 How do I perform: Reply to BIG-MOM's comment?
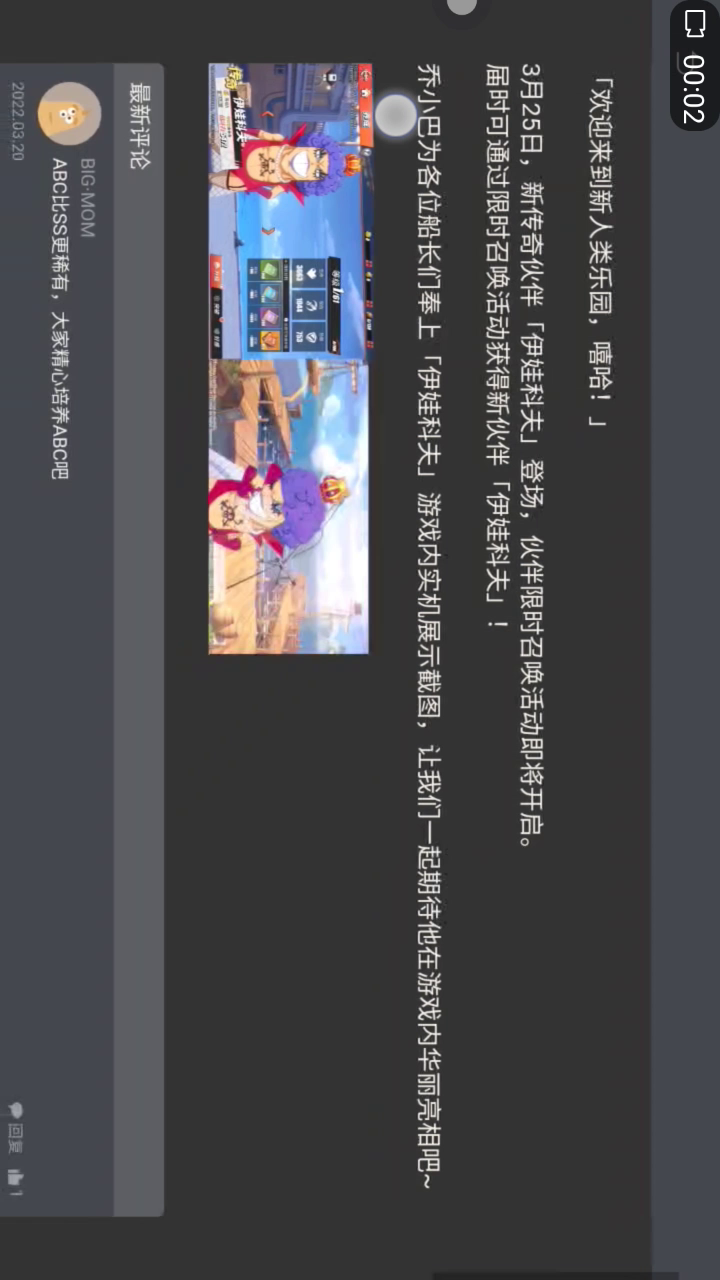coord(16,1123)
